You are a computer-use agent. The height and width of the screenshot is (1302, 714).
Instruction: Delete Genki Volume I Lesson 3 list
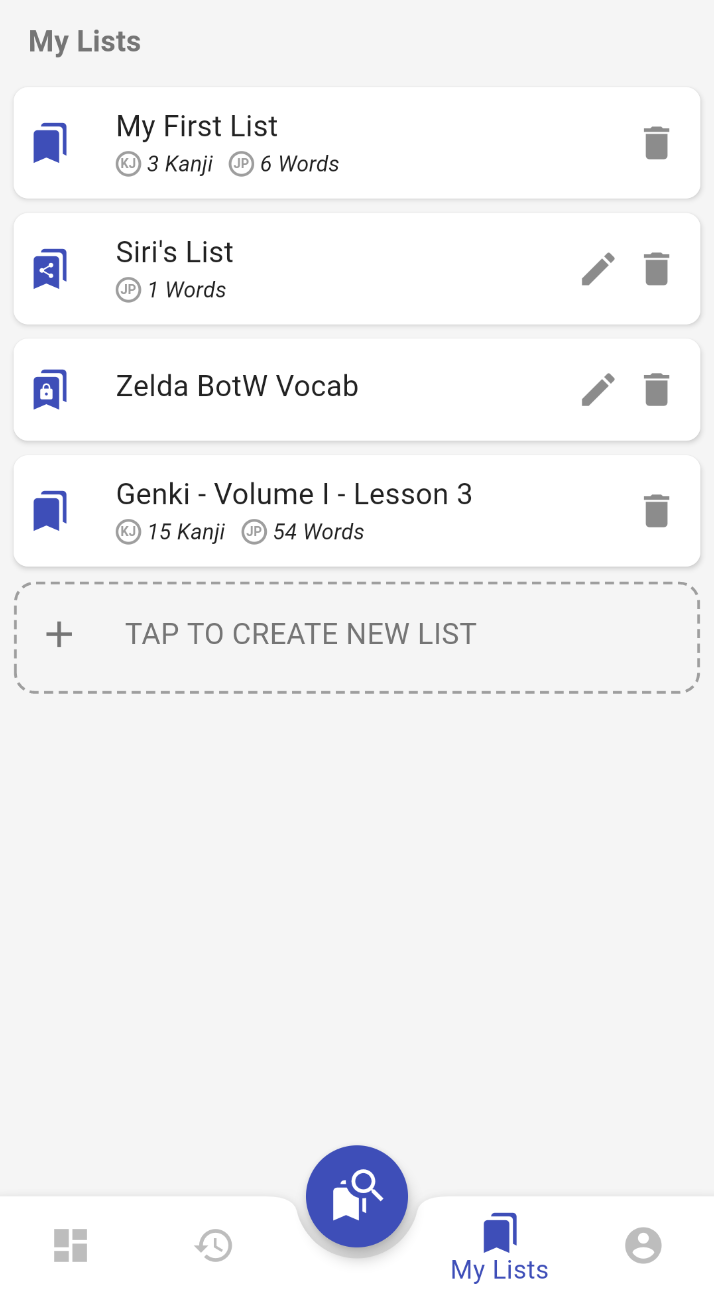click(x=656, y=511)
